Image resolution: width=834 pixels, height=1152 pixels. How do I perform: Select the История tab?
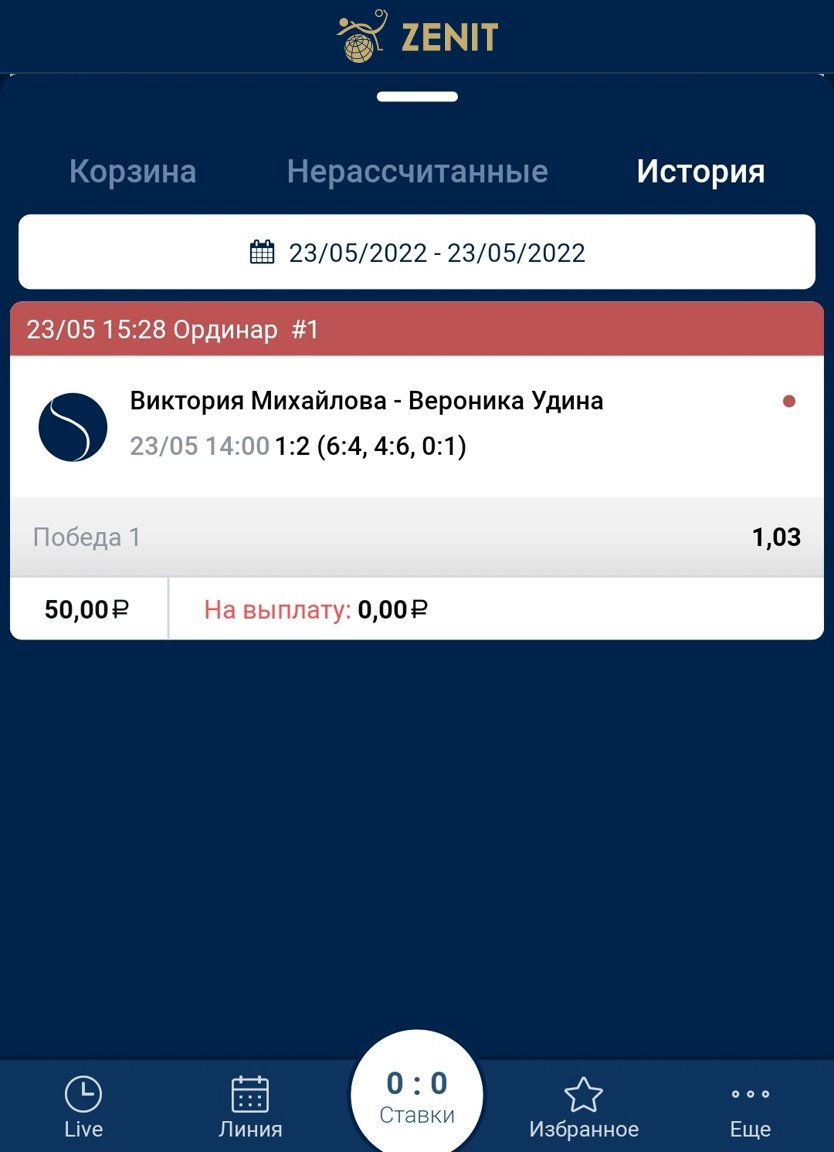pos(700,172)
